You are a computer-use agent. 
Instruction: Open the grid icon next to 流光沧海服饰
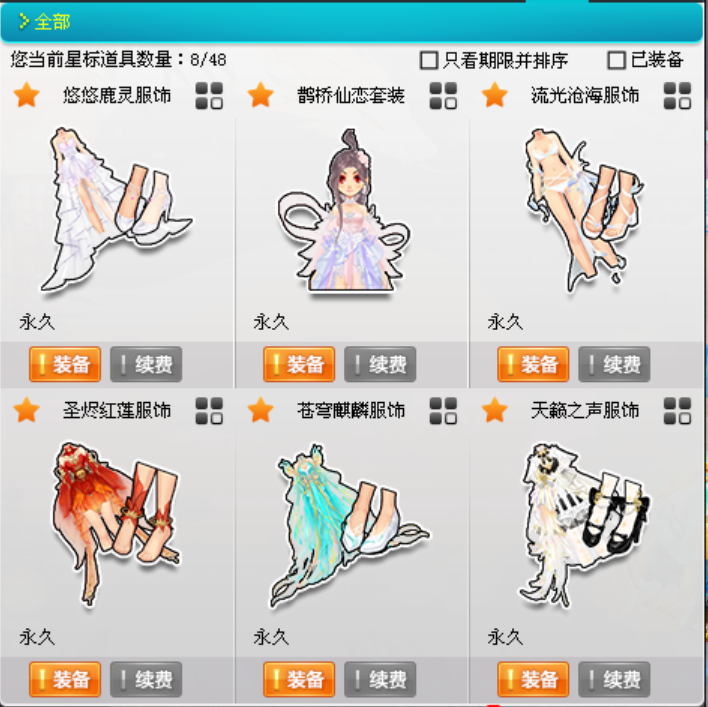click(677, 96)
